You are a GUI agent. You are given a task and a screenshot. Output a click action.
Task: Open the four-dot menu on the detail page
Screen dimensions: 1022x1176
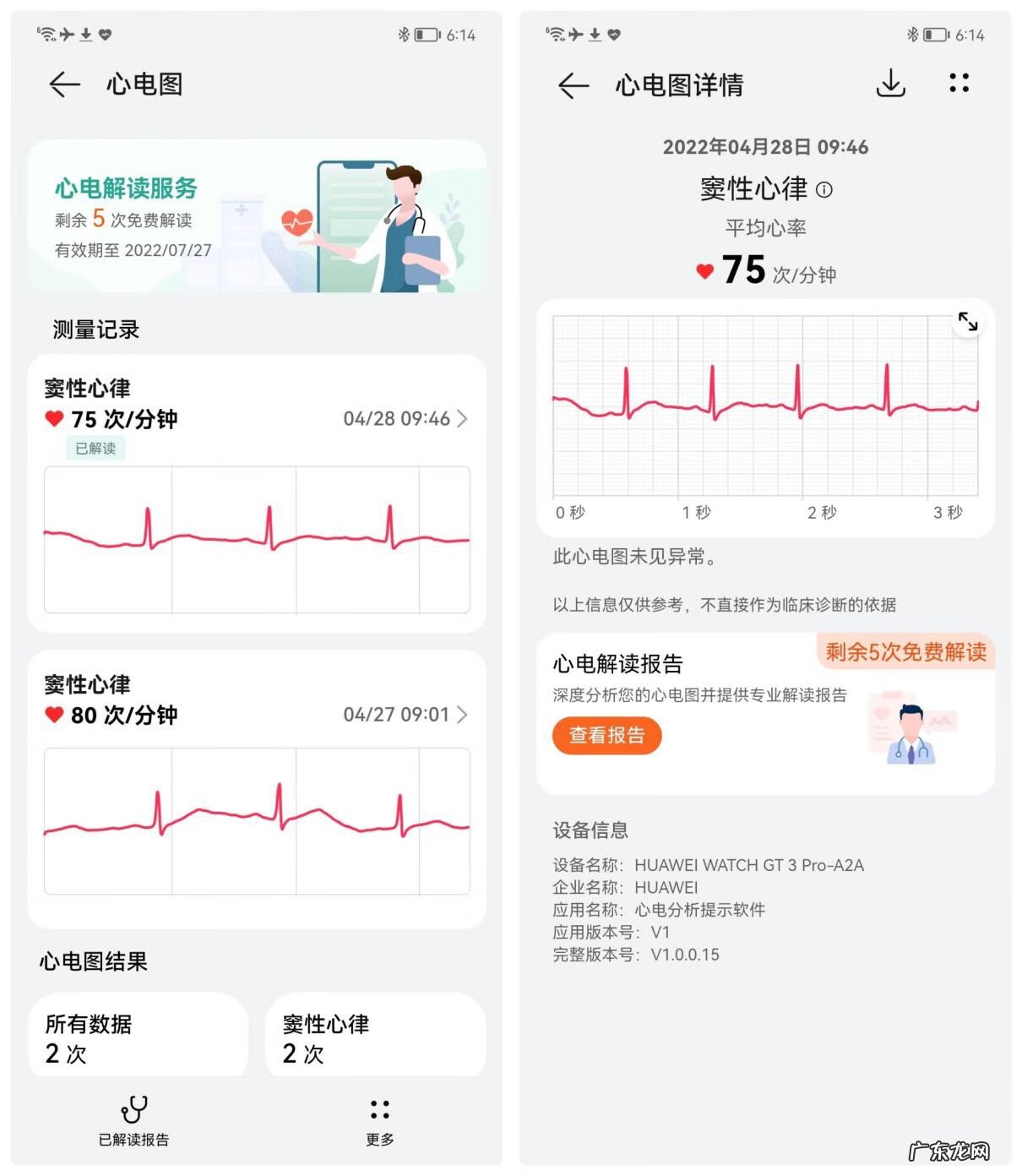(959, 84)
